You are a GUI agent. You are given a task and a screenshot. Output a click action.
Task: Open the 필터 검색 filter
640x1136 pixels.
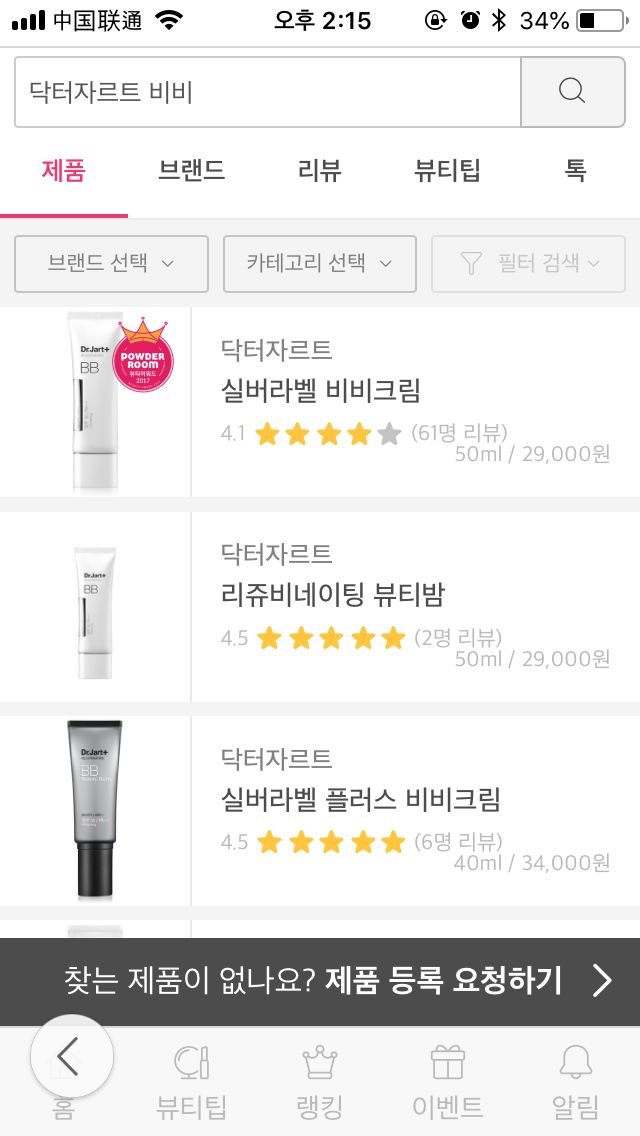[x=528, y=263]
